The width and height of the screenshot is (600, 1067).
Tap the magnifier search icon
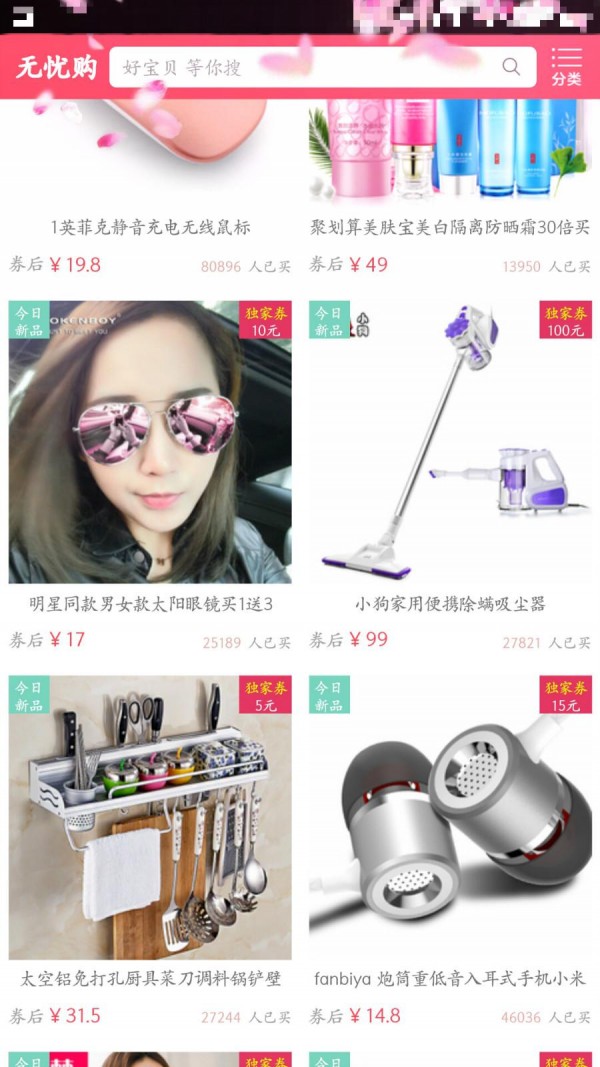pyautogui.click(x=511, y=67)
